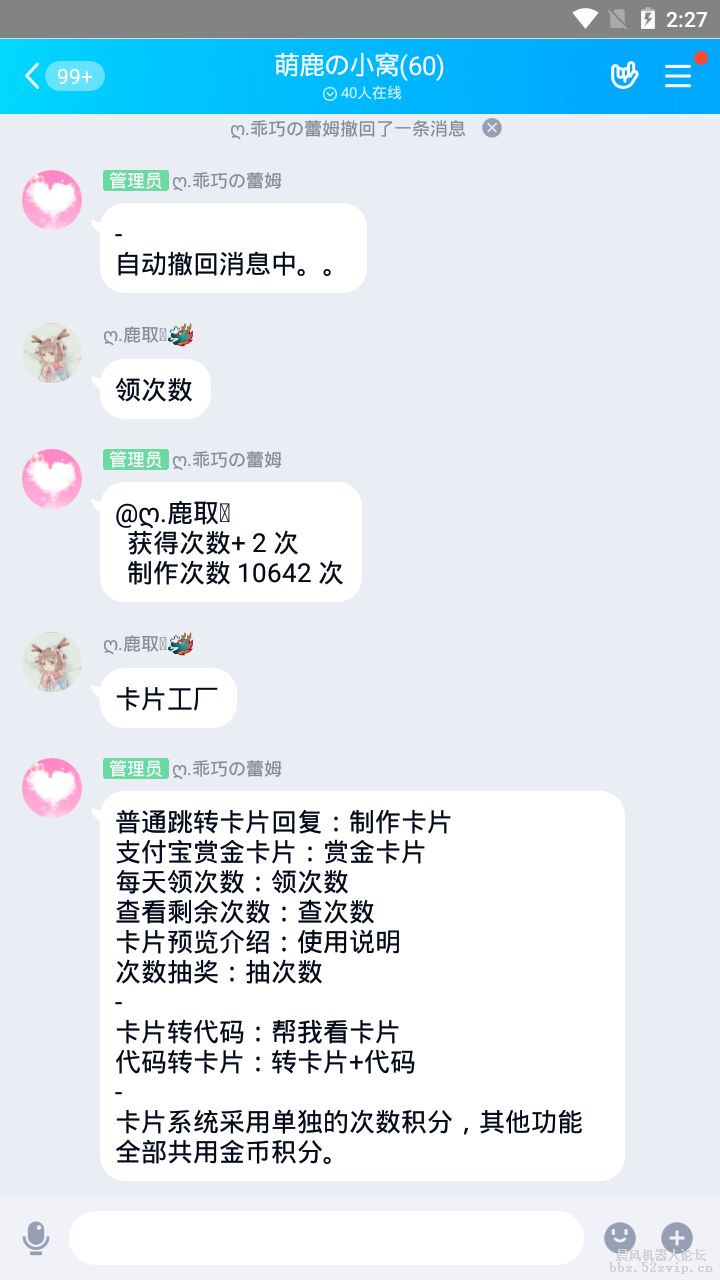Tap the plus icon for more attachments
Screen dimensions: 720x1280
coord(678,1238)
